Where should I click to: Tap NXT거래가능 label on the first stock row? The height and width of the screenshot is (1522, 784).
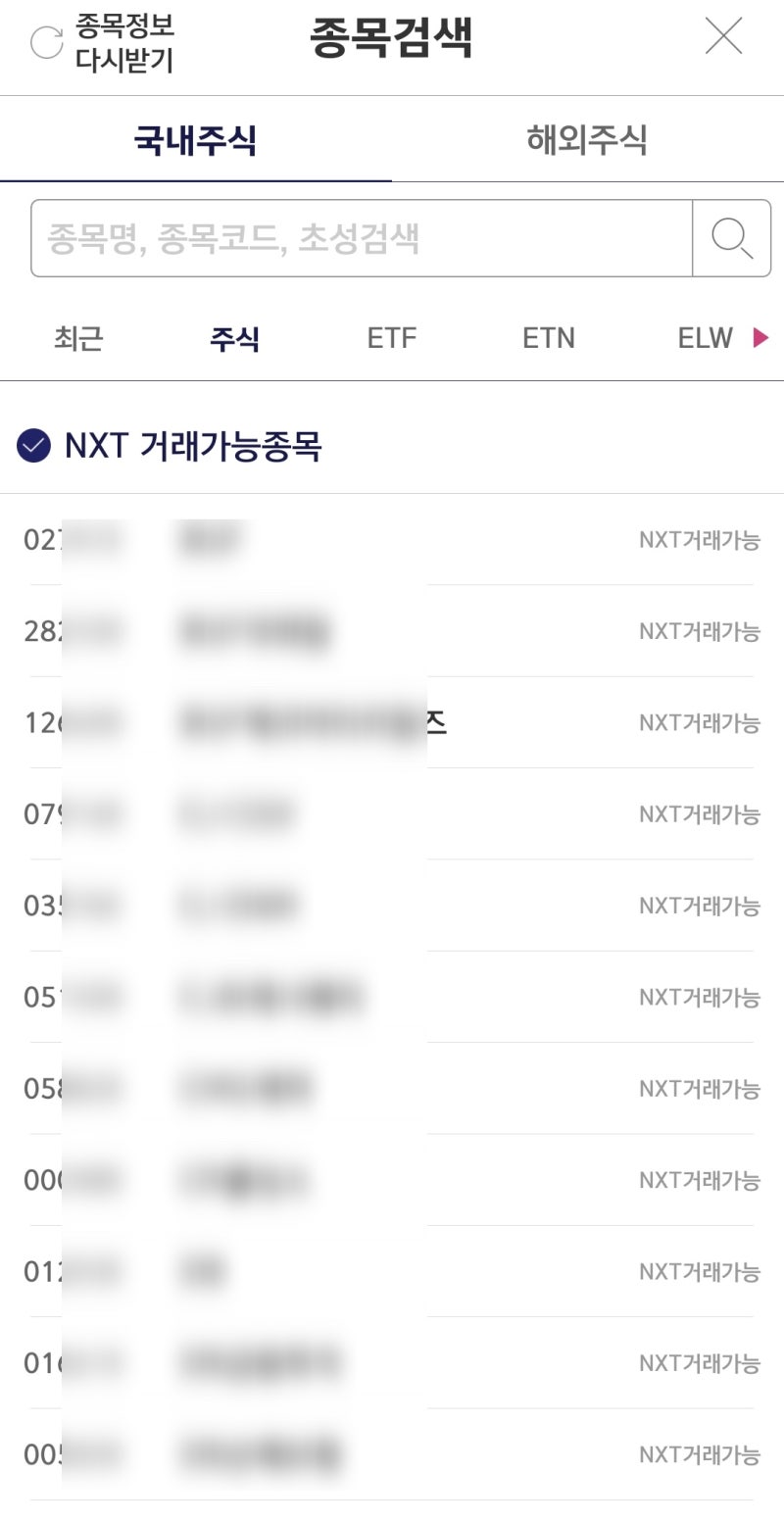tap(699, 540)
